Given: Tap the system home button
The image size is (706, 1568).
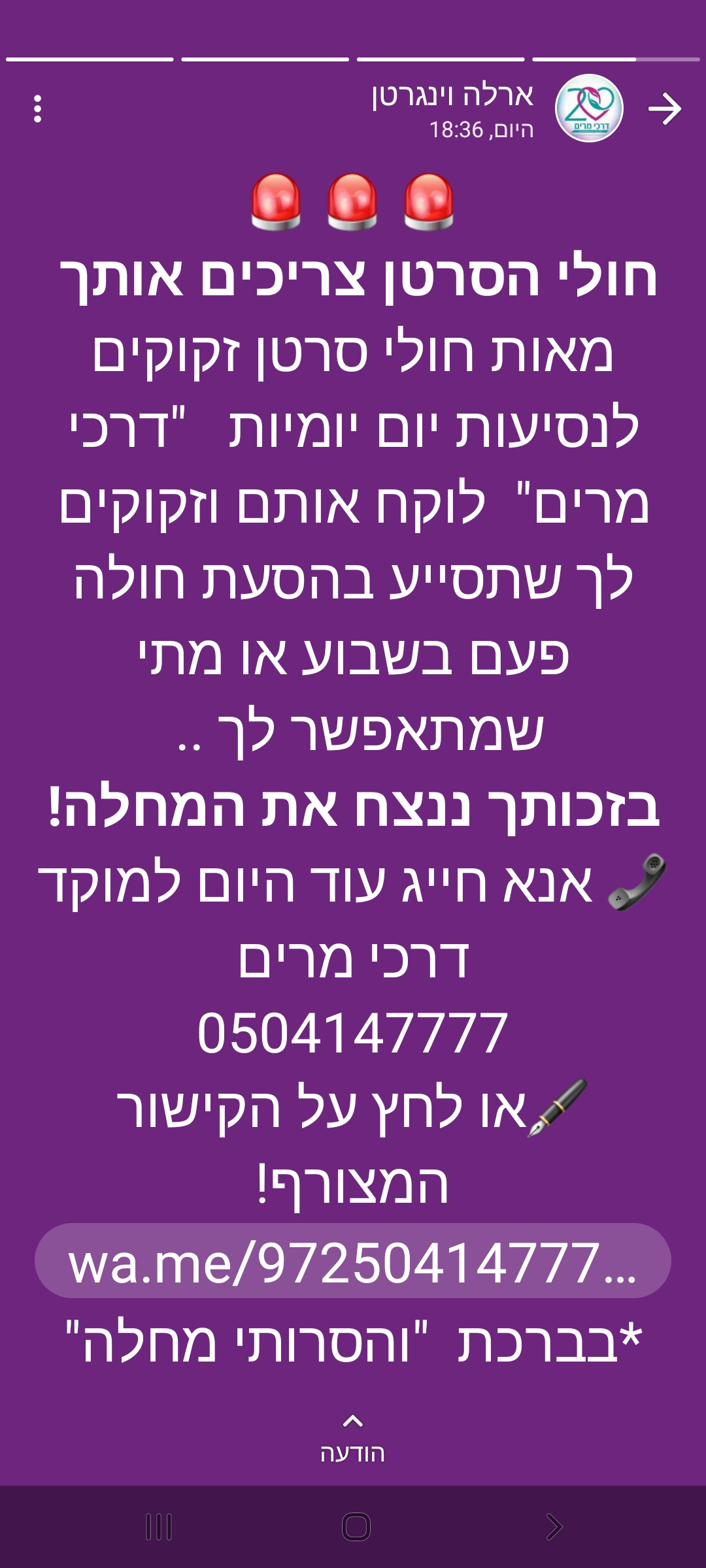Looking at the screenshot, I should click(x=356, y=1527).
